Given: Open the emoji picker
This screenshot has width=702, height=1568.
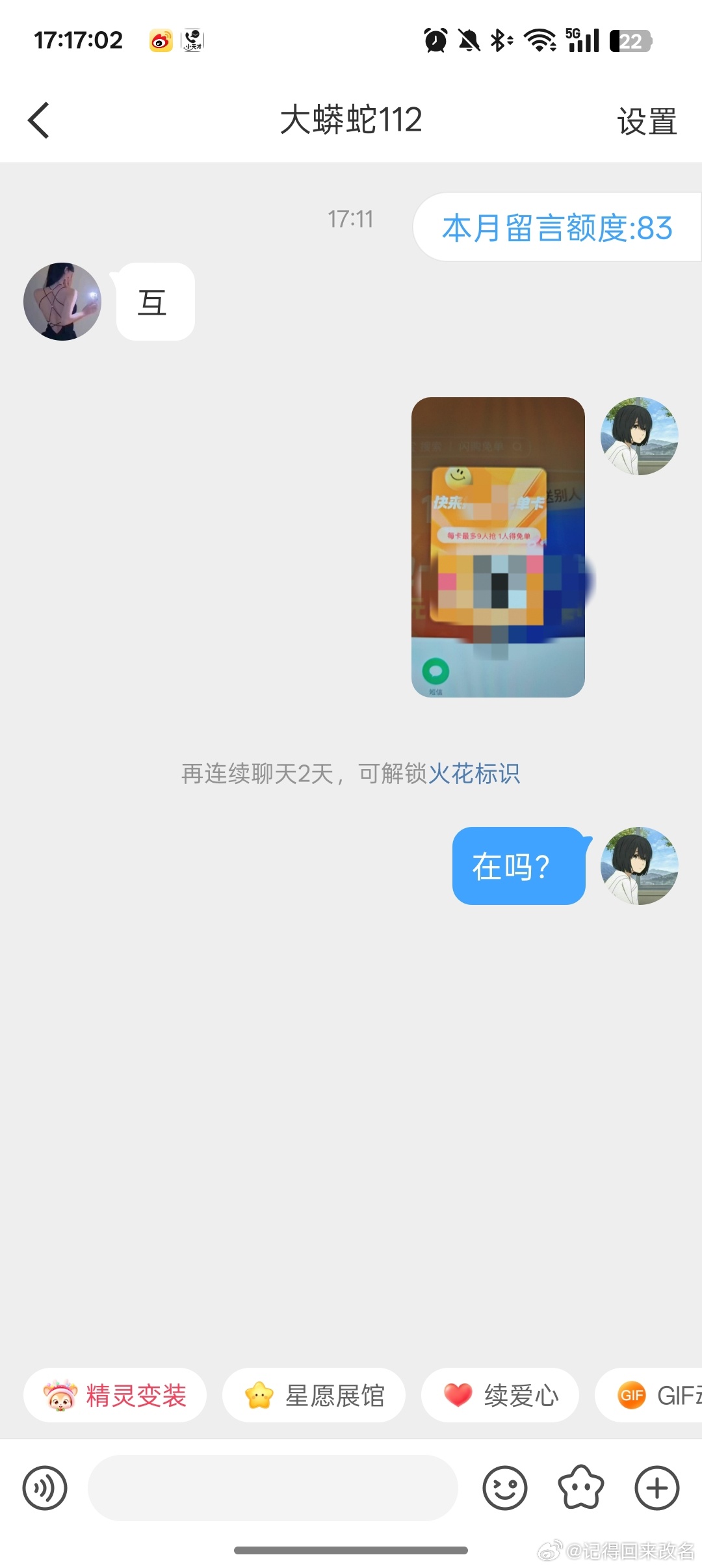Looking at the screenshot, I should tap(505, 1488).
